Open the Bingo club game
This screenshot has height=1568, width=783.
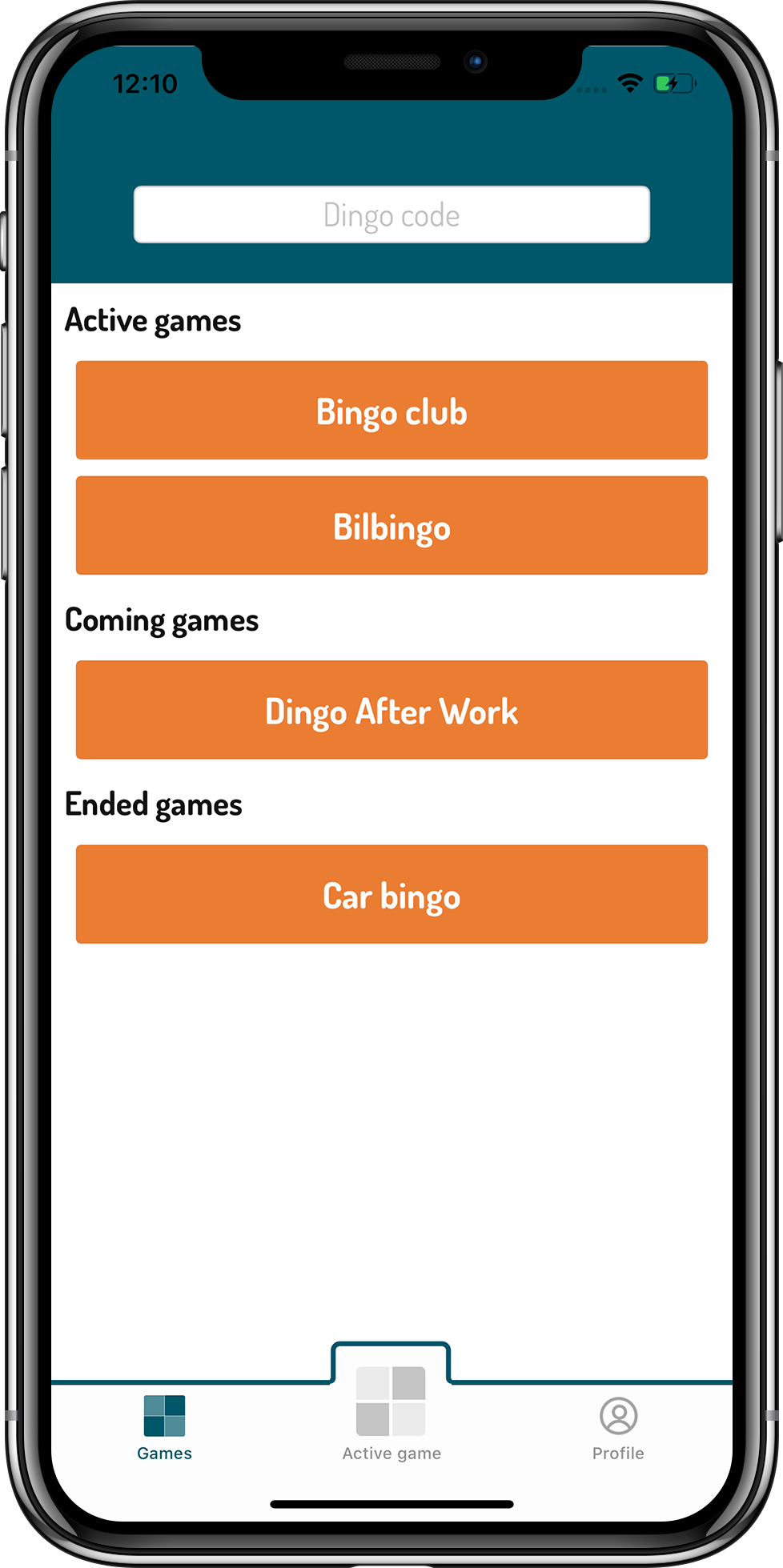click(391, 411)
